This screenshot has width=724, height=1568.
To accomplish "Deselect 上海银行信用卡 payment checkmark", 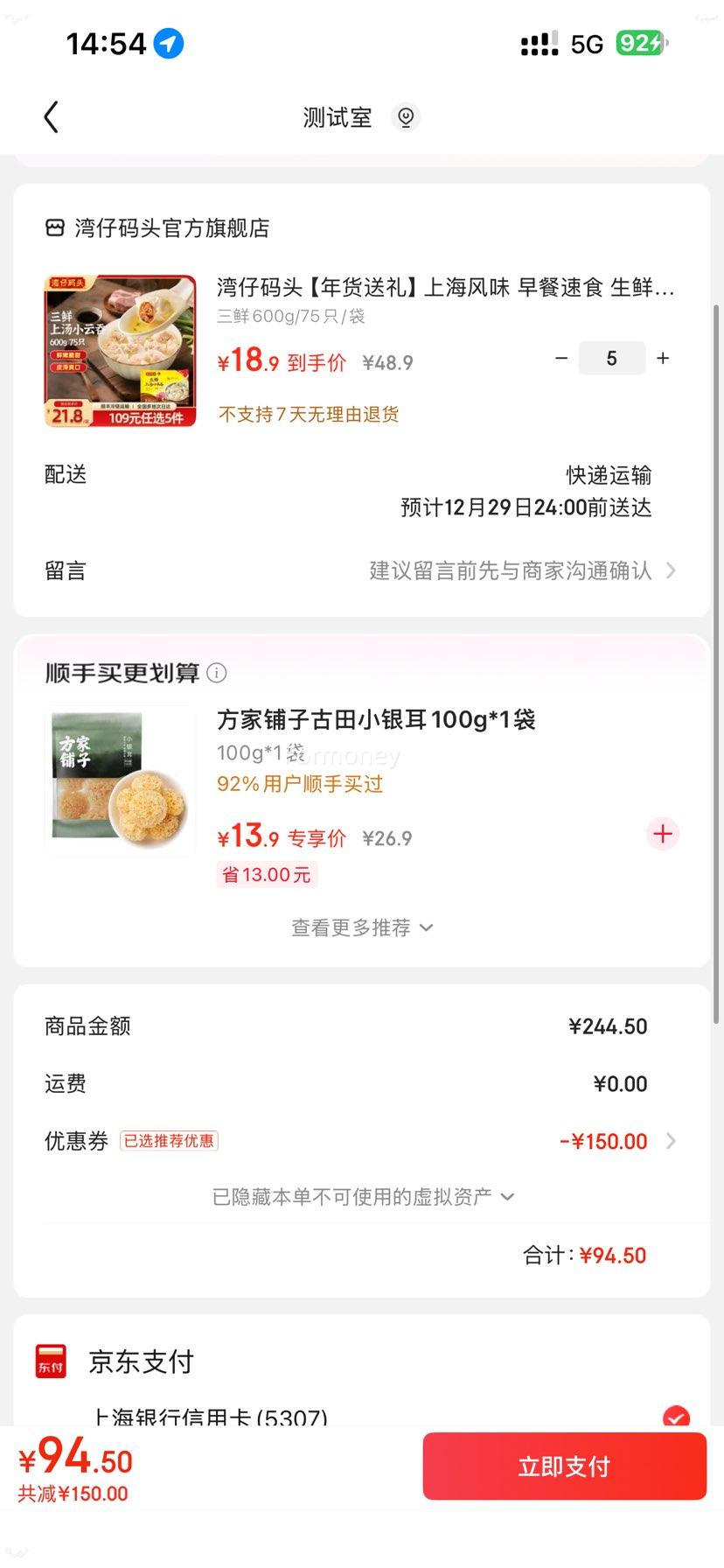I will point(677,1416).
